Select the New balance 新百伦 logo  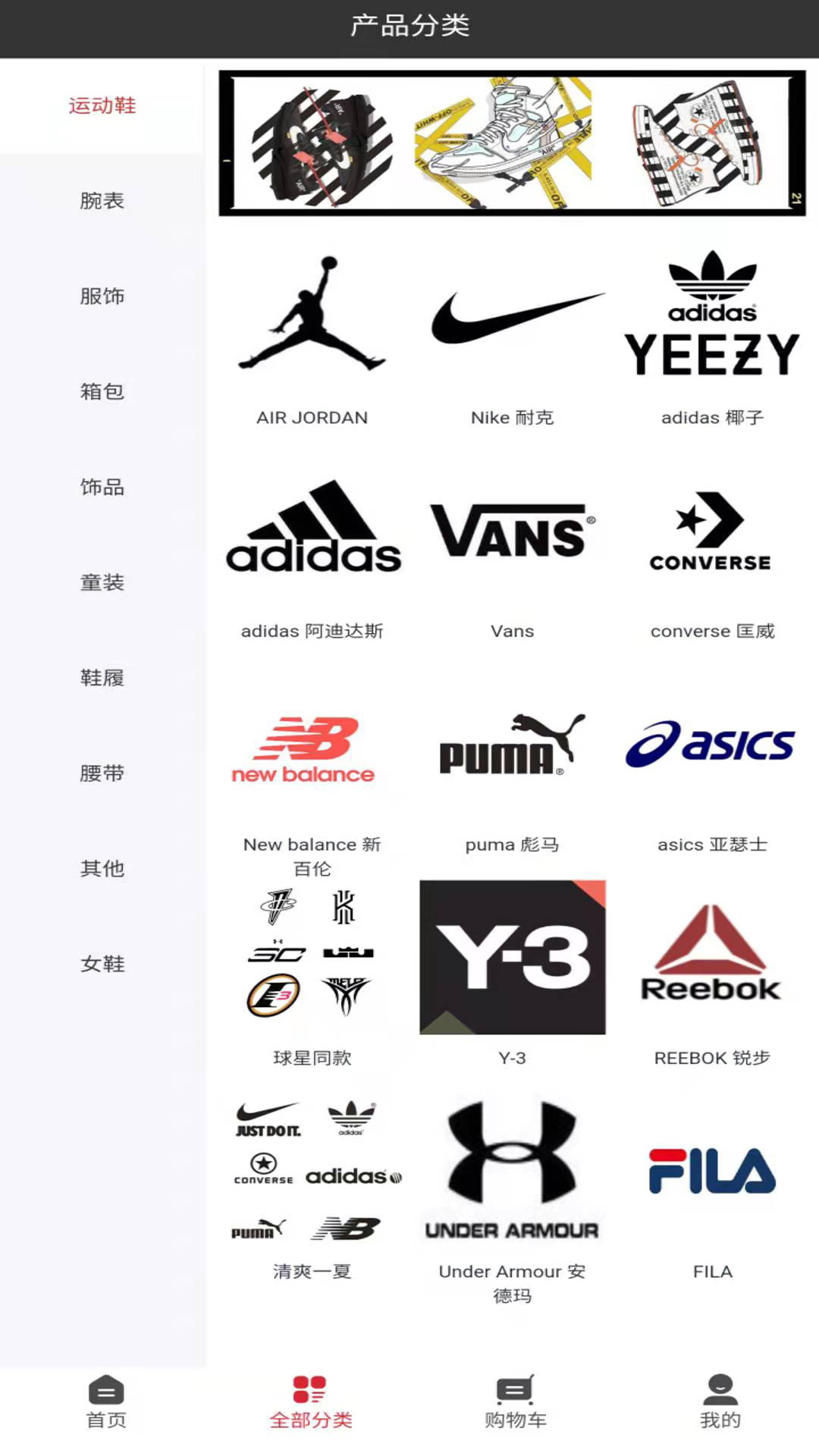[x=303, y=751]
